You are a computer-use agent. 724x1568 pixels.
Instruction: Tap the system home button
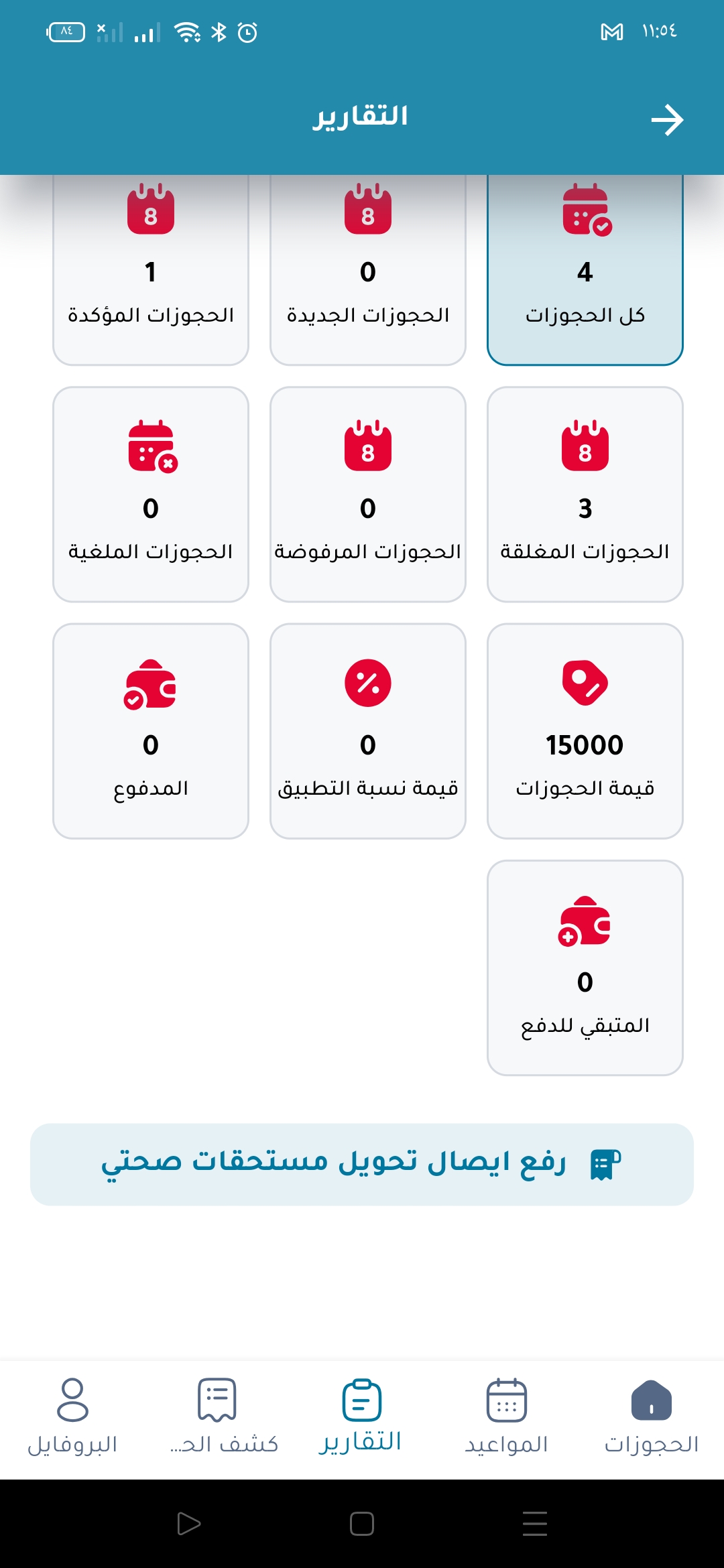pos(362,1524)
